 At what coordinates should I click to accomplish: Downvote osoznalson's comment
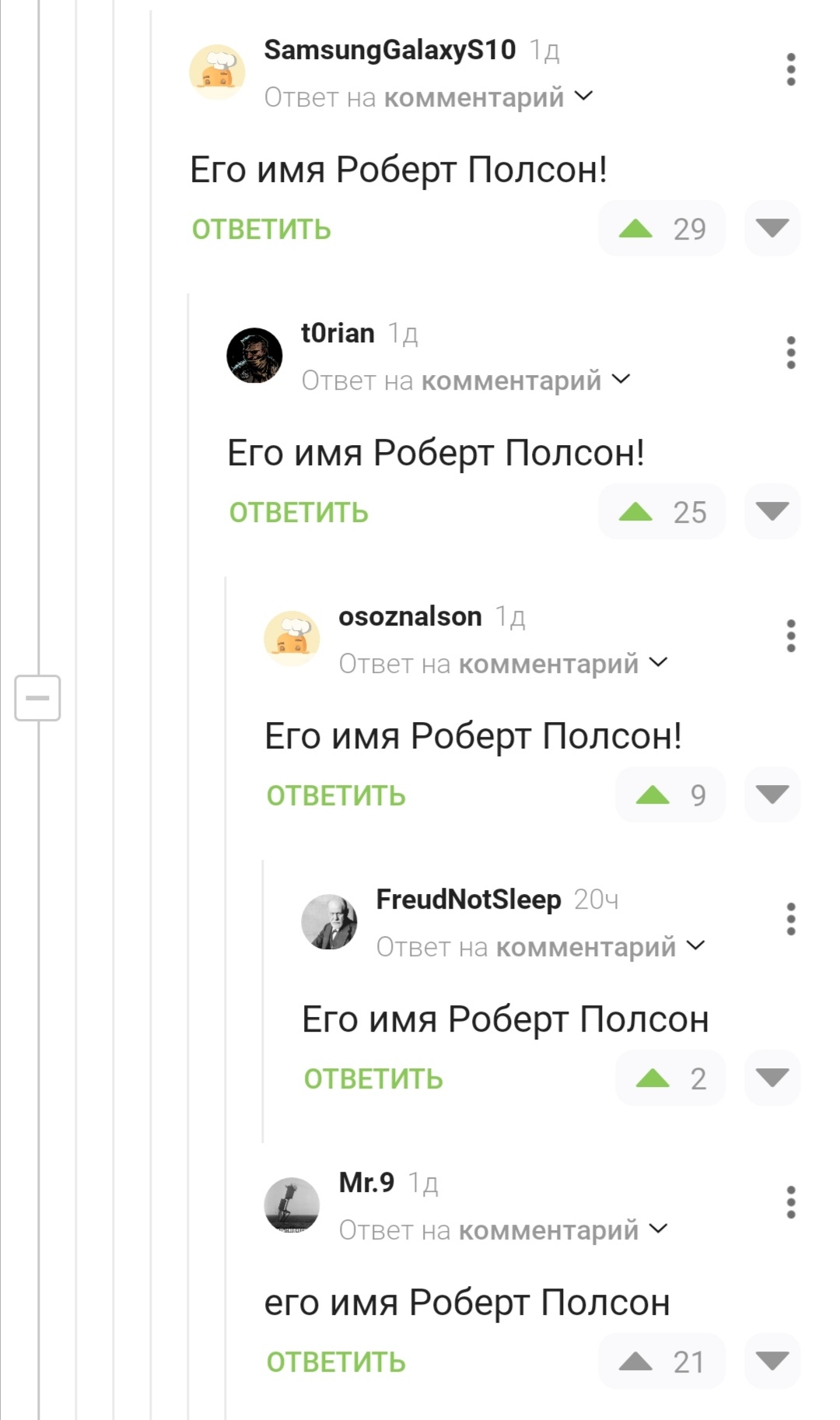coord(772,794)
